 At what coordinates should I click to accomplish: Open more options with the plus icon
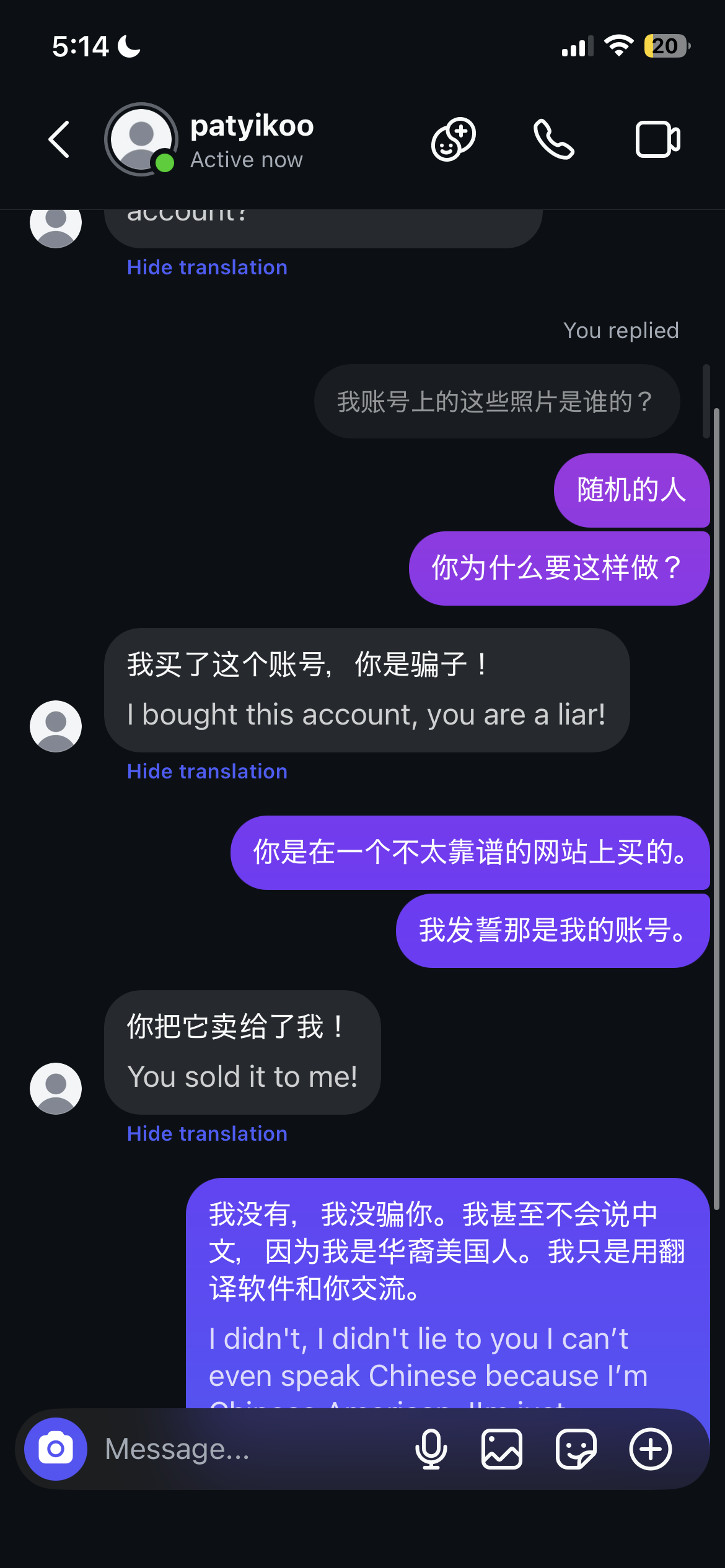click(651, 1449)
